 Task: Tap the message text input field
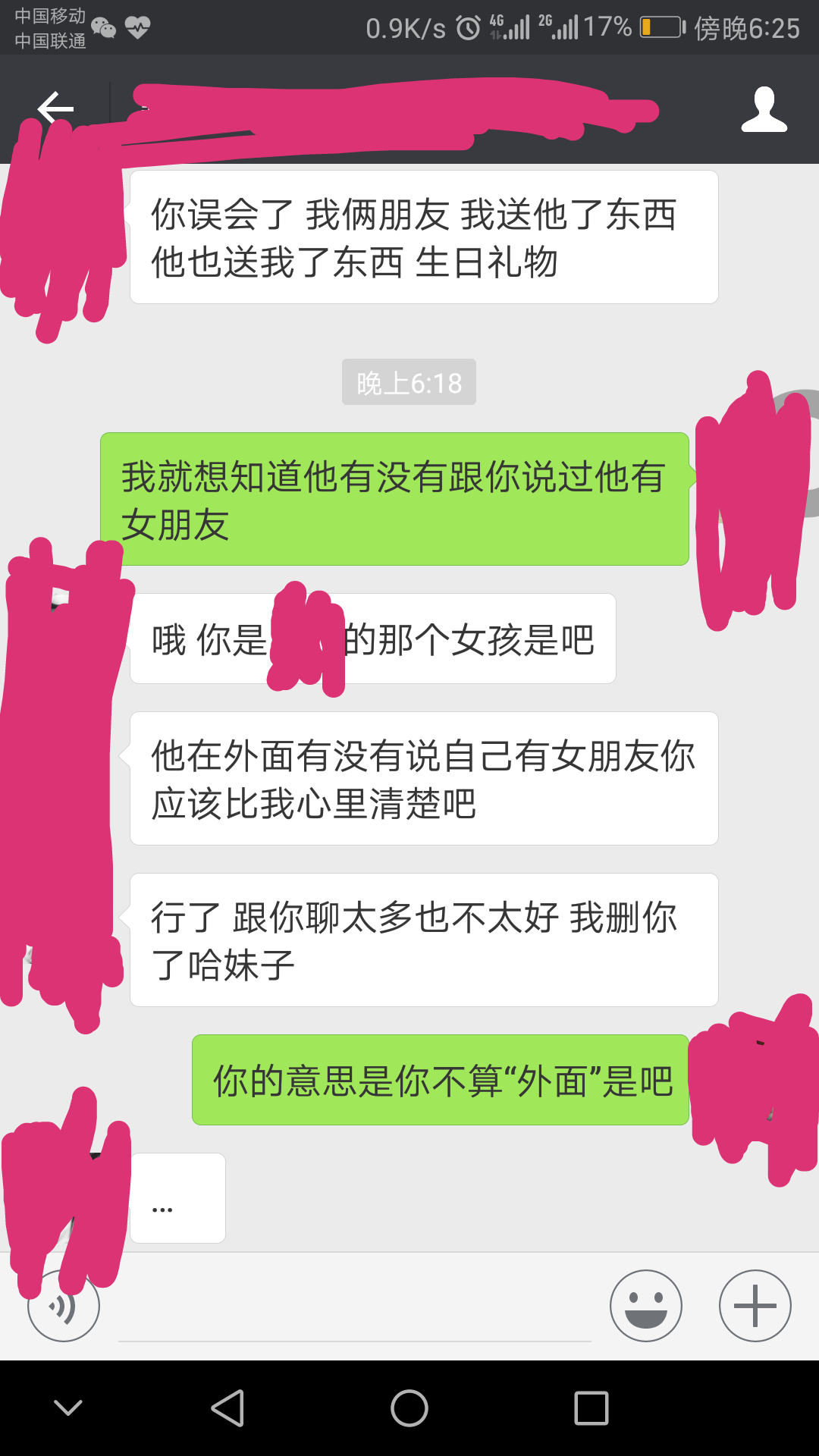coord(354,1308)
